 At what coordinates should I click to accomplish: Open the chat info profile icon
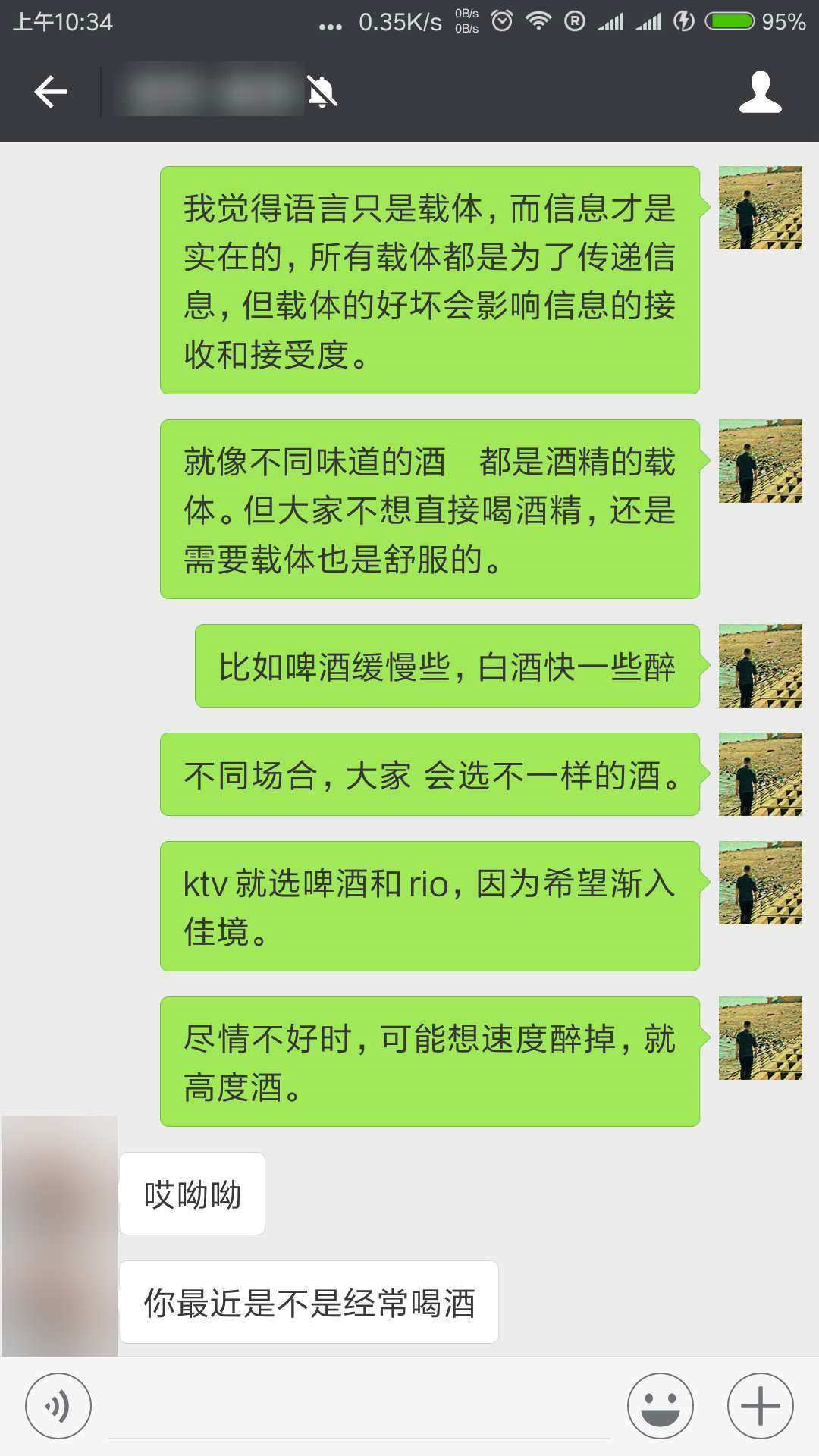760,93
